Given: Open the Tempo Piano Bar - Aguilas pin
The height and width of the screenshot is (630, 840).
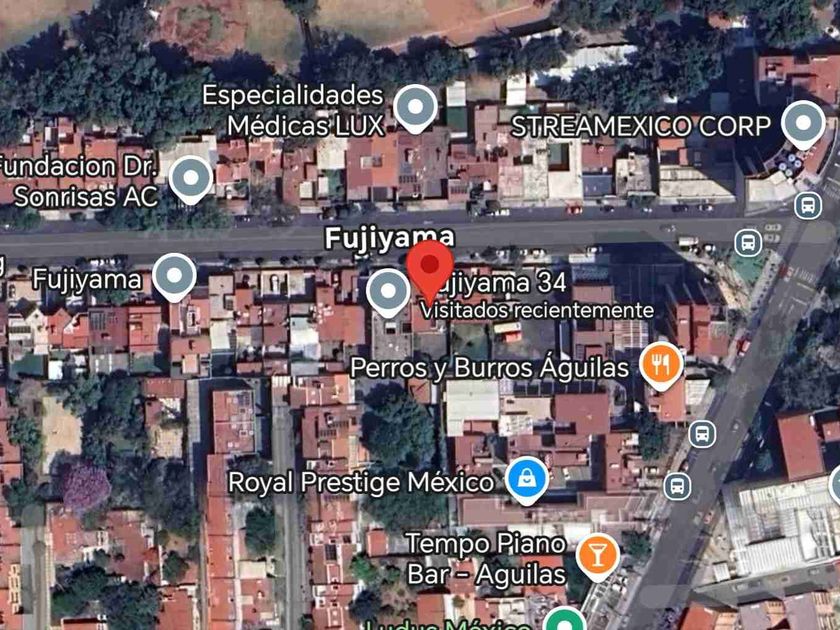Looking at the screenshot, I should coord(598,556).
